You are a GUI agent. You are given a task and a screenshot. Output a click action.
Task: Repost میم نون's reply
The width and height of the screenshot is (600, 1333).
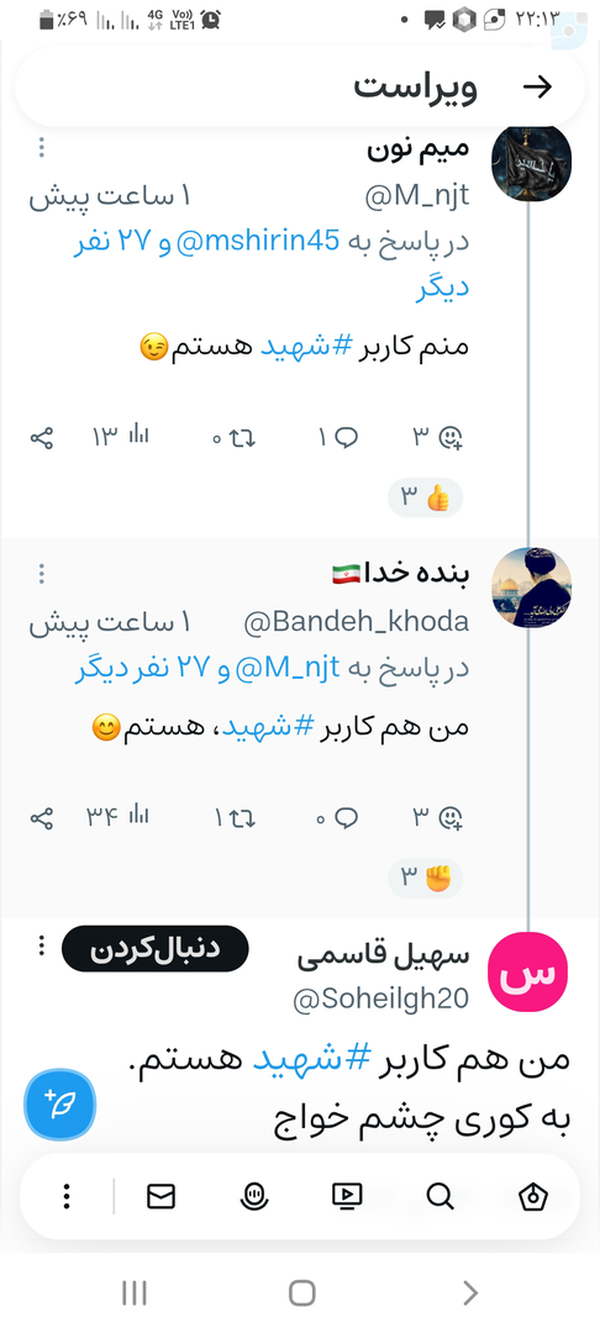234,437
